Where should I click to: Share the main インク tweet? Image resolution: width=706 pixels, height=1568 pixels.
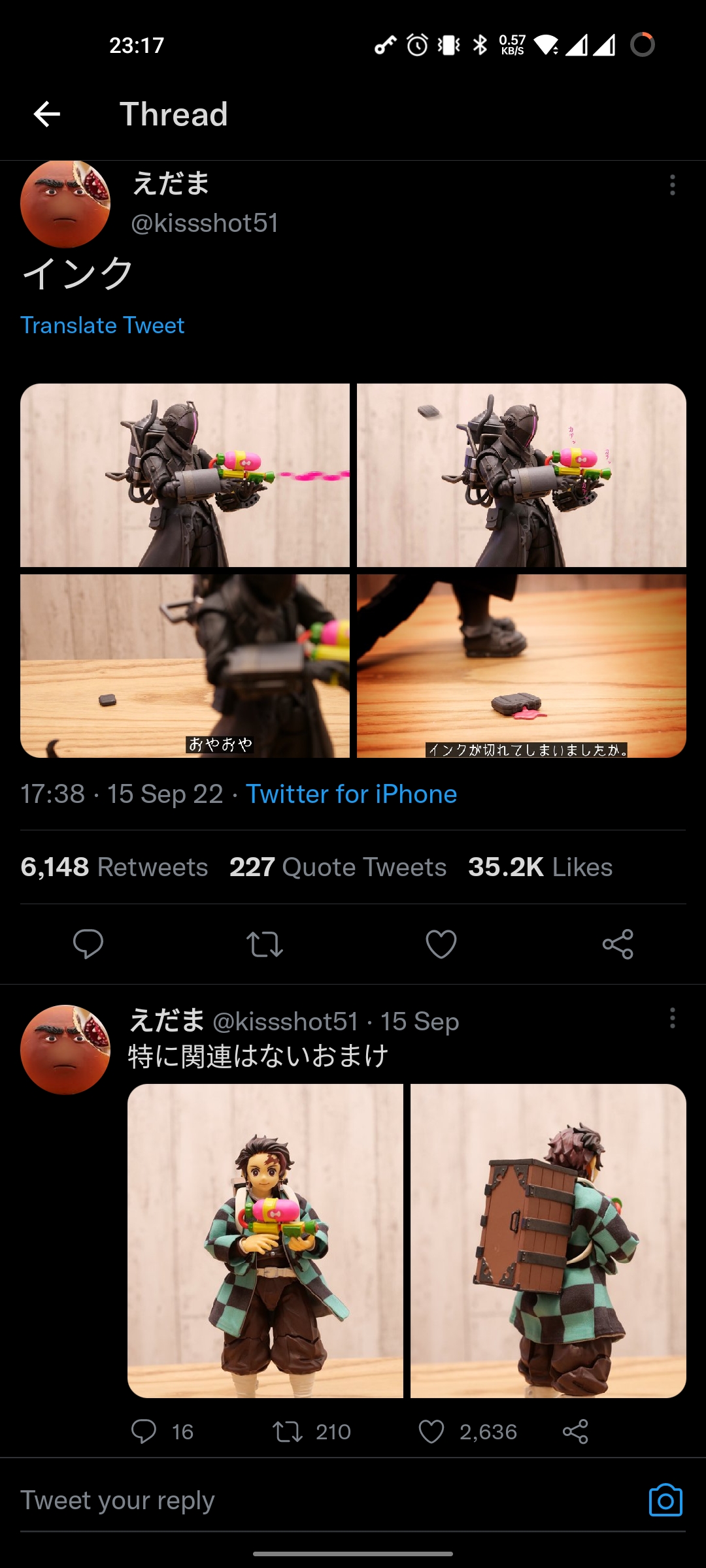618,944
